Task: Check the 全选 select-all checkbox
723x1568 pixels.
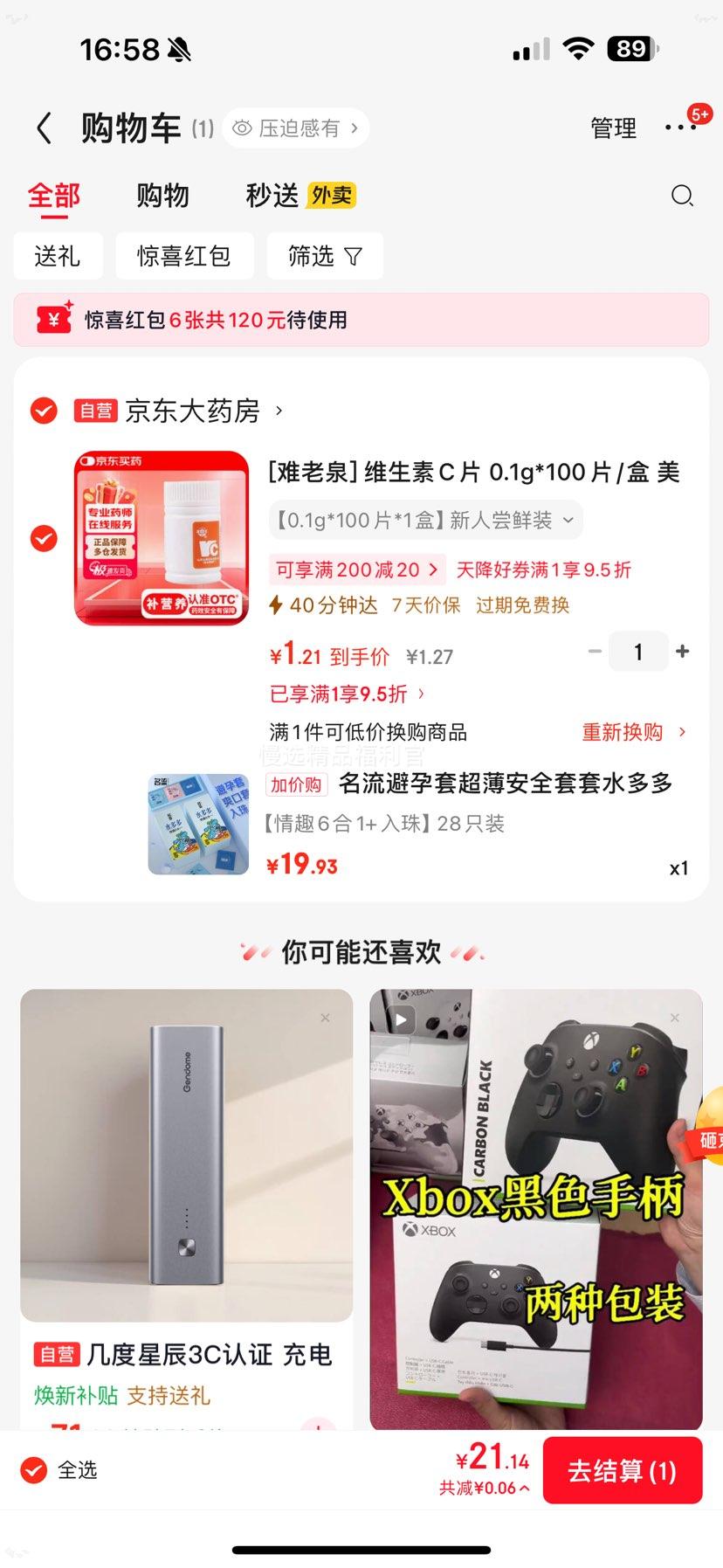Action: coord(32,1470)
